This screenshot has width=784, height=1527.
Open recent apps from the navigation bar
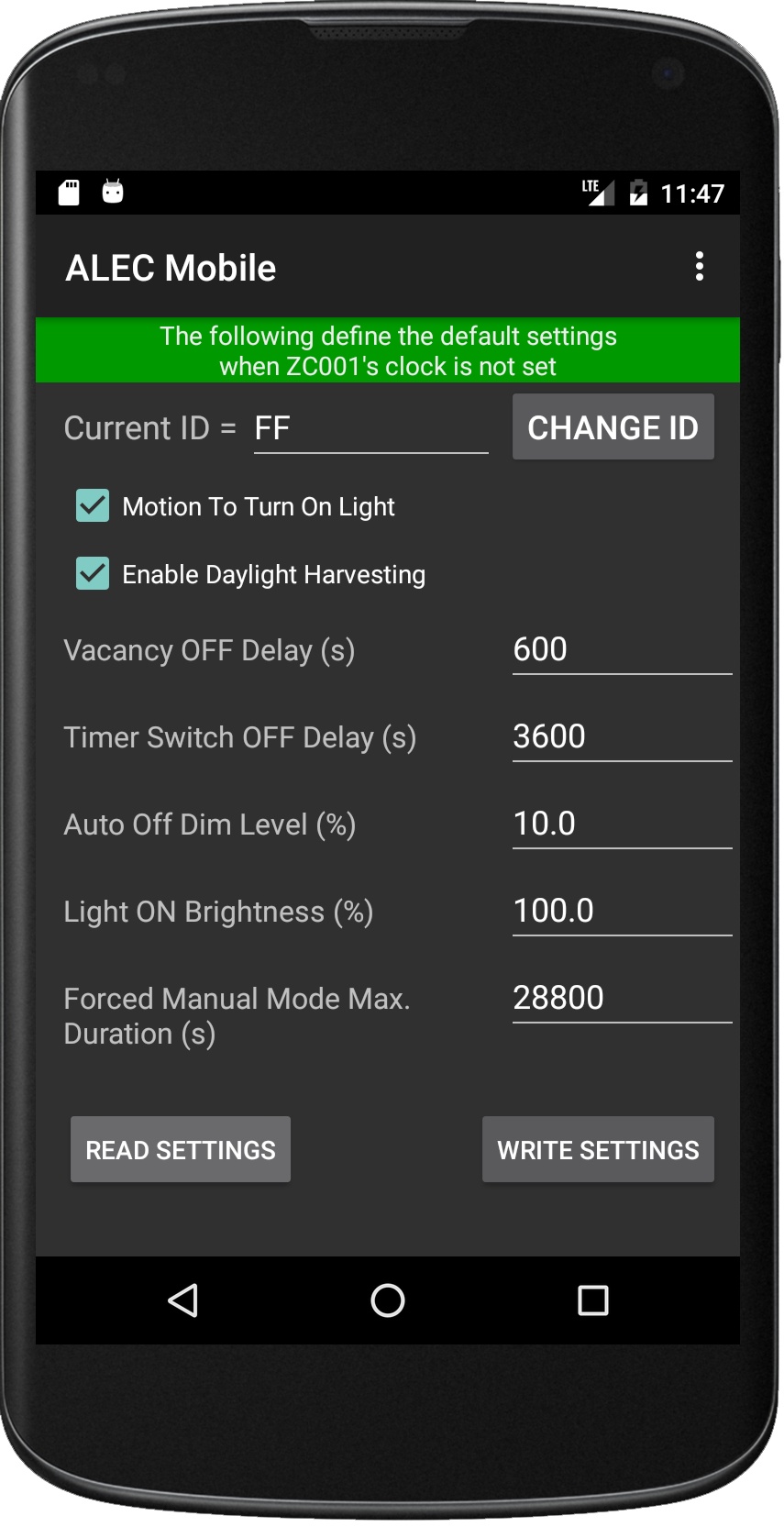[592, 1300]
